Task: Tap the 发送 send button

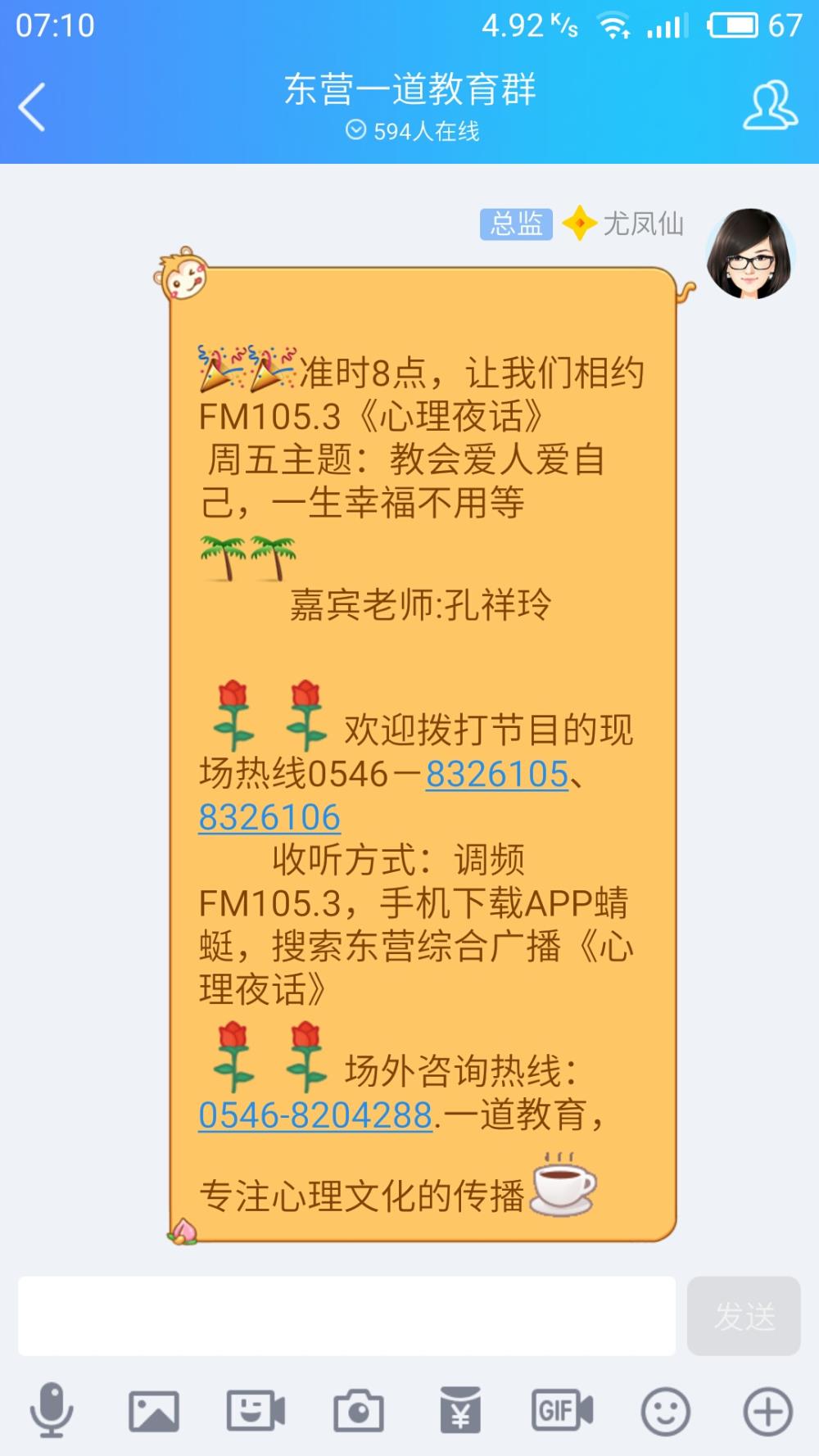Action: [744, 1316]
